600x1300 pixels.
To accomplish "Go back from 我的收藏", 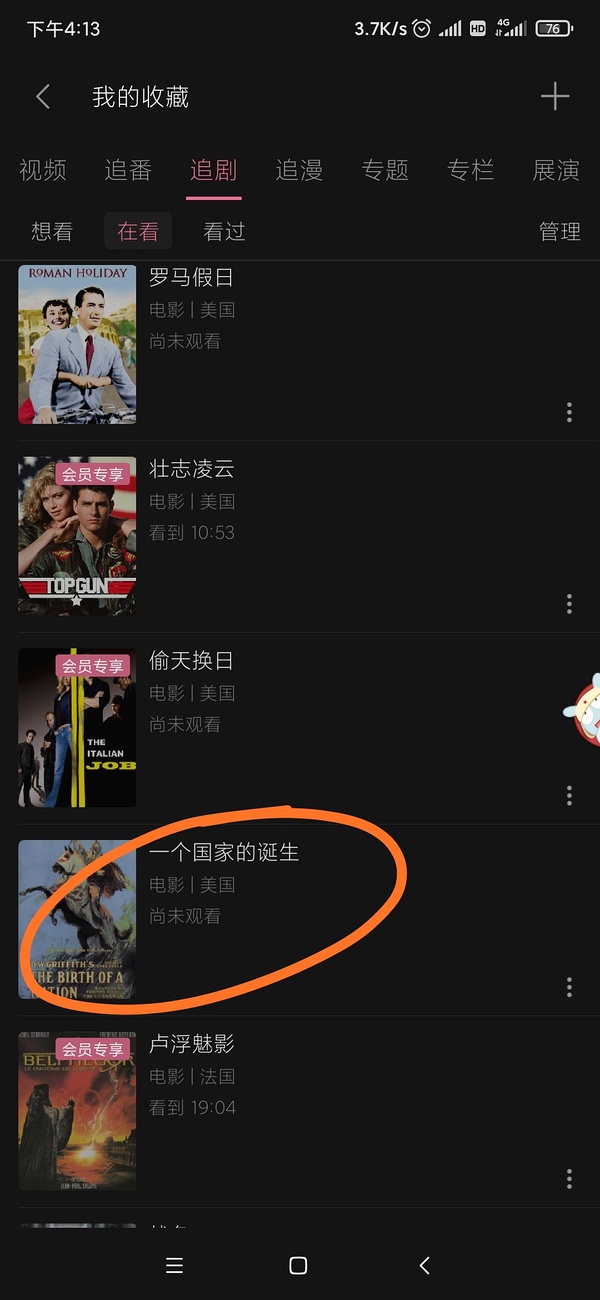I will 42,97.
